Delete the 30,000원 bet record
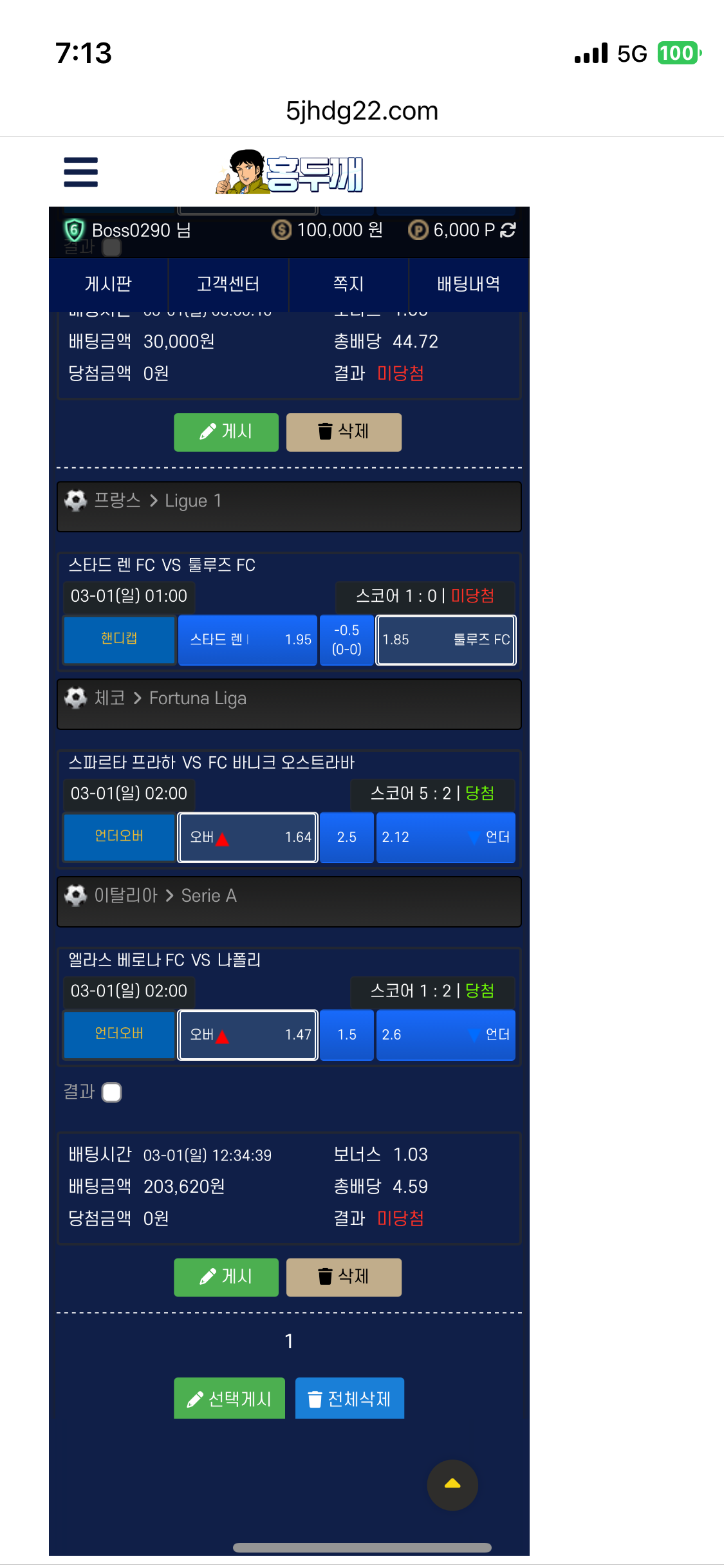Viewport: 724px width, 1568px height. click(344, 432)
